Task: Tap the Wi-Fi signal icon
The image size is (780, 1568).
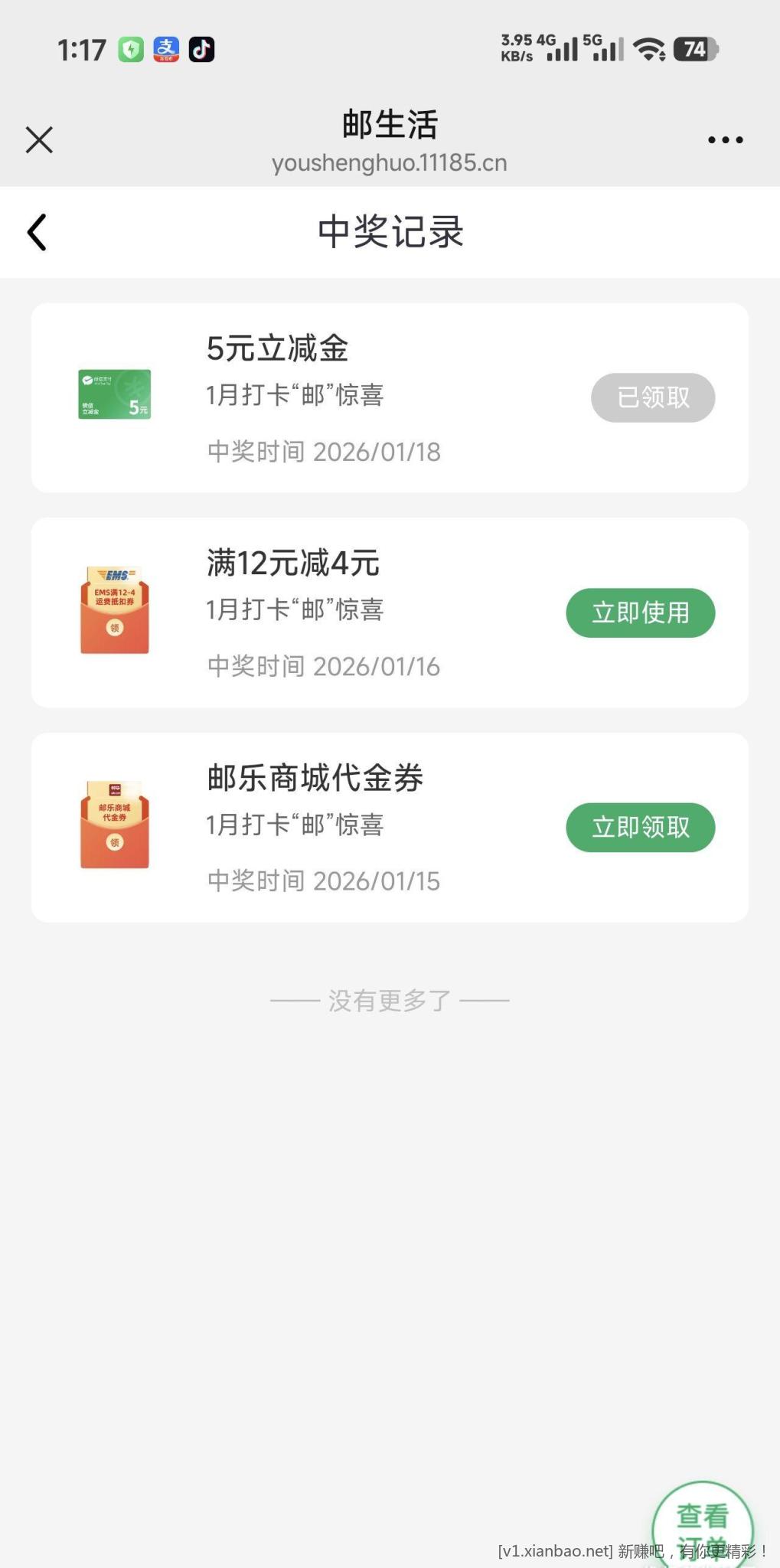Action: (648, 49)
